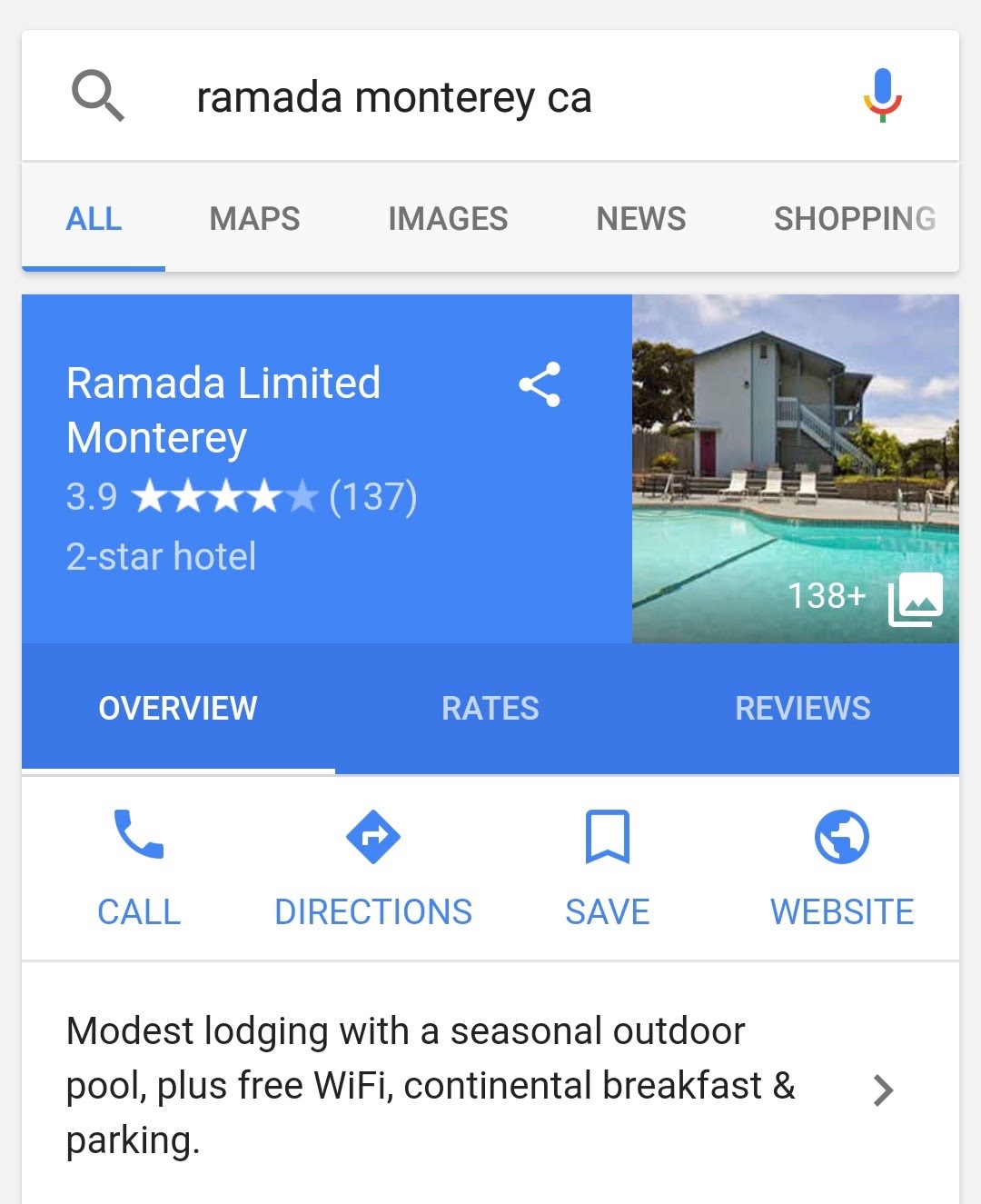Select the NEWS tab
Image resolution: width=981 pixels, height=1204 pixels.
pos(640,218)
